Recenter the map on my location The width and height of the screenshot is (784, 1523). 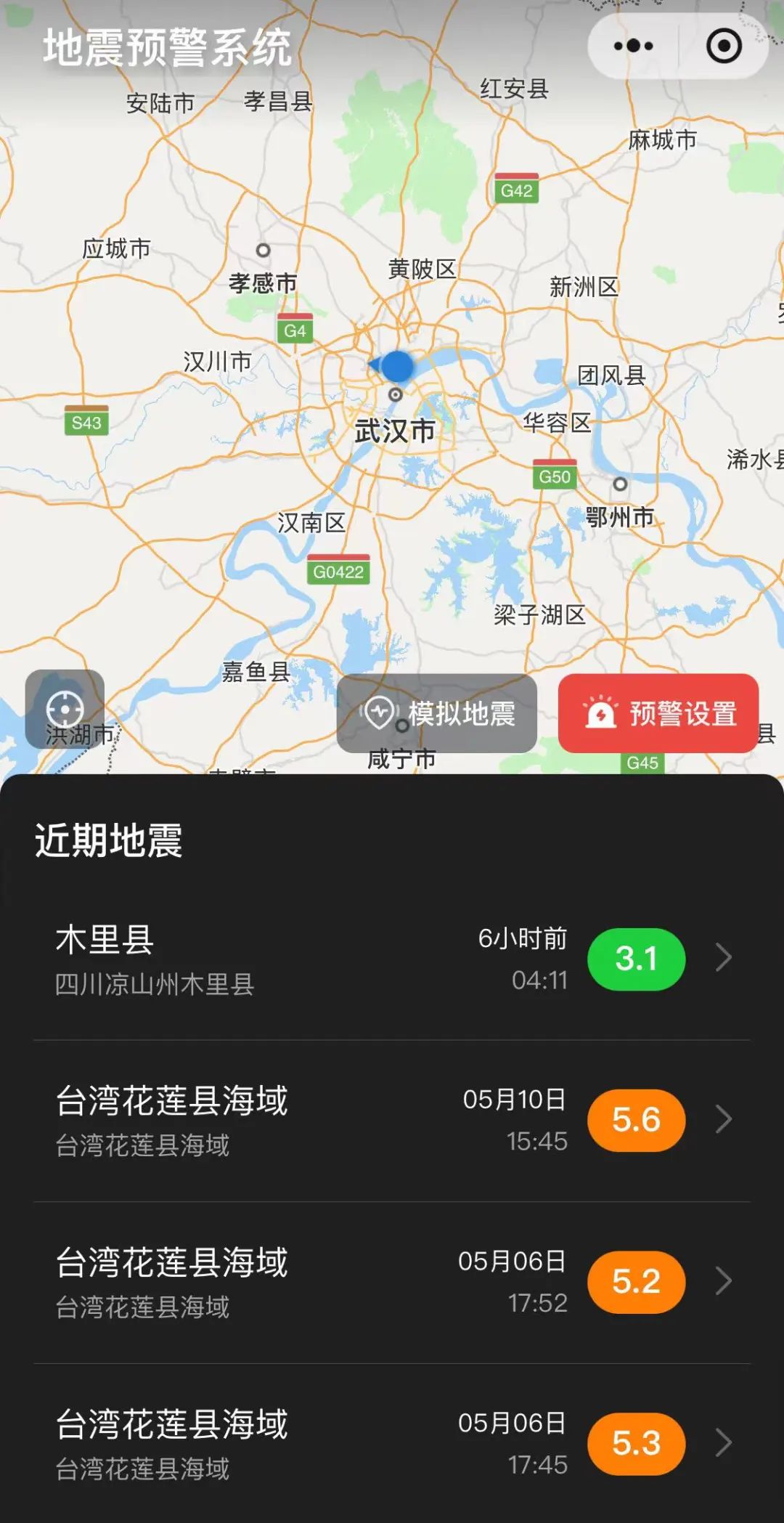point(65,710)
